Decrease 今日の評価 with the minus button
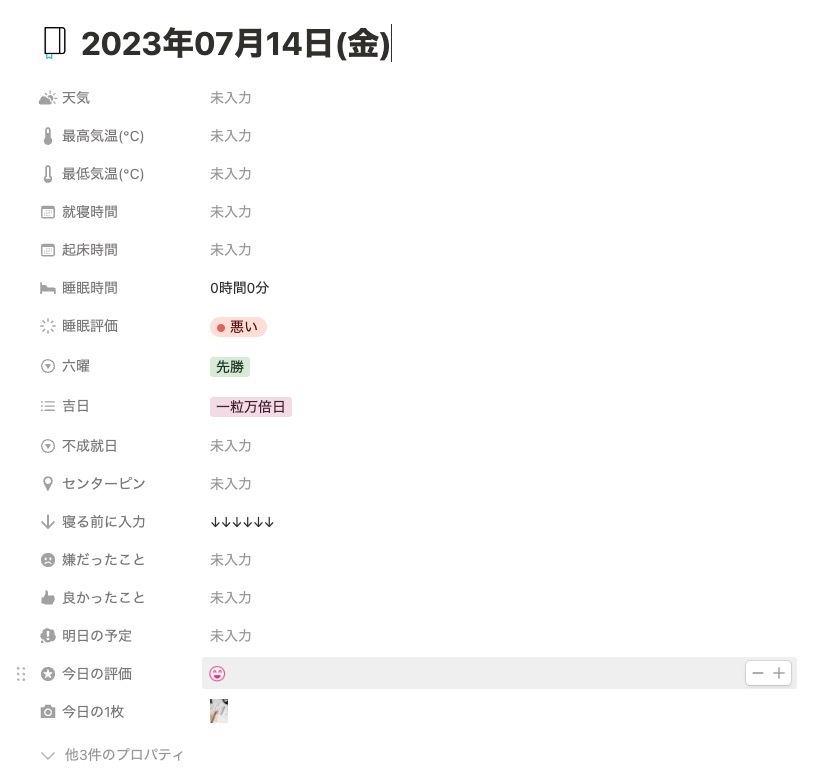Viewport: 822px width, 779px height. pos(758,674)
